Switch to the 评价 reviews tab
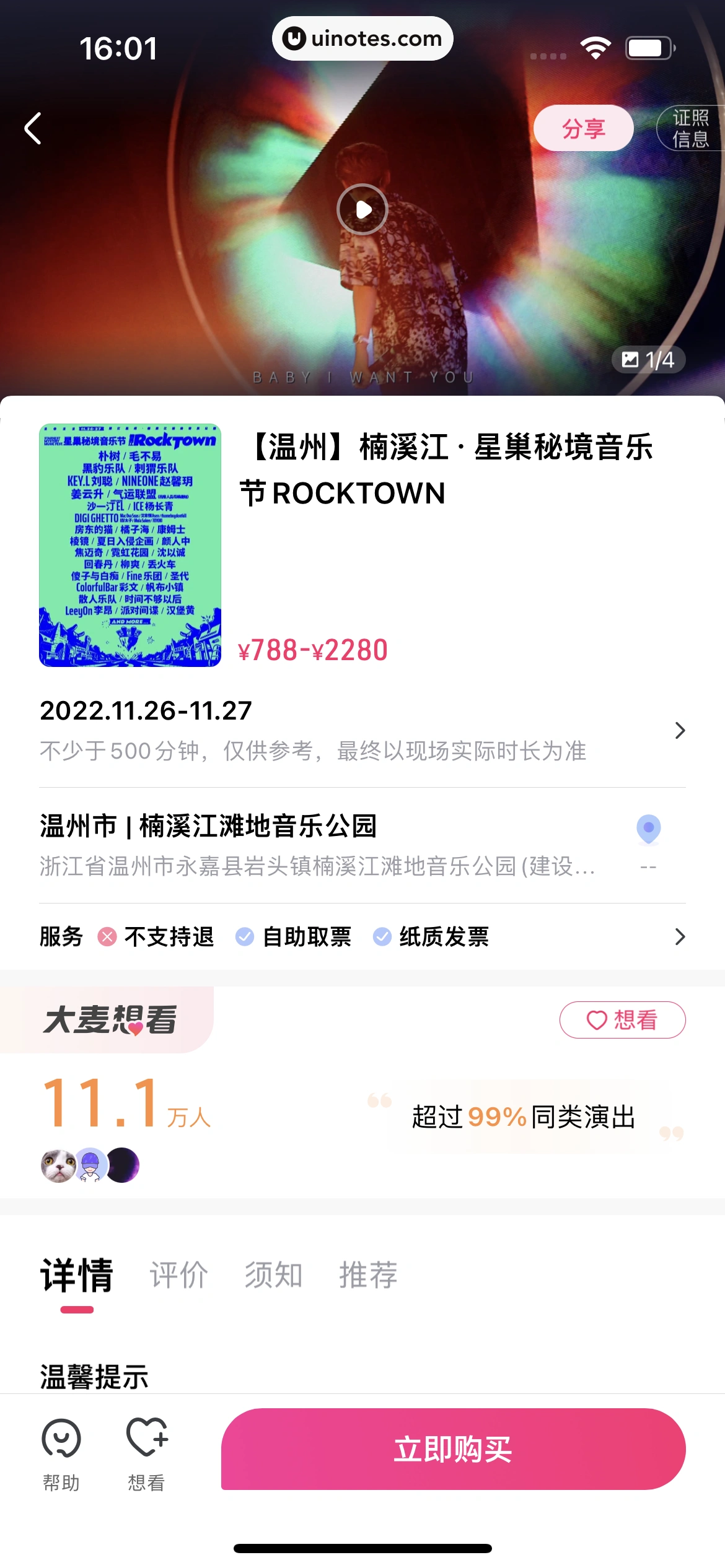The image size is (725, 1568). tap(178, 1275)
